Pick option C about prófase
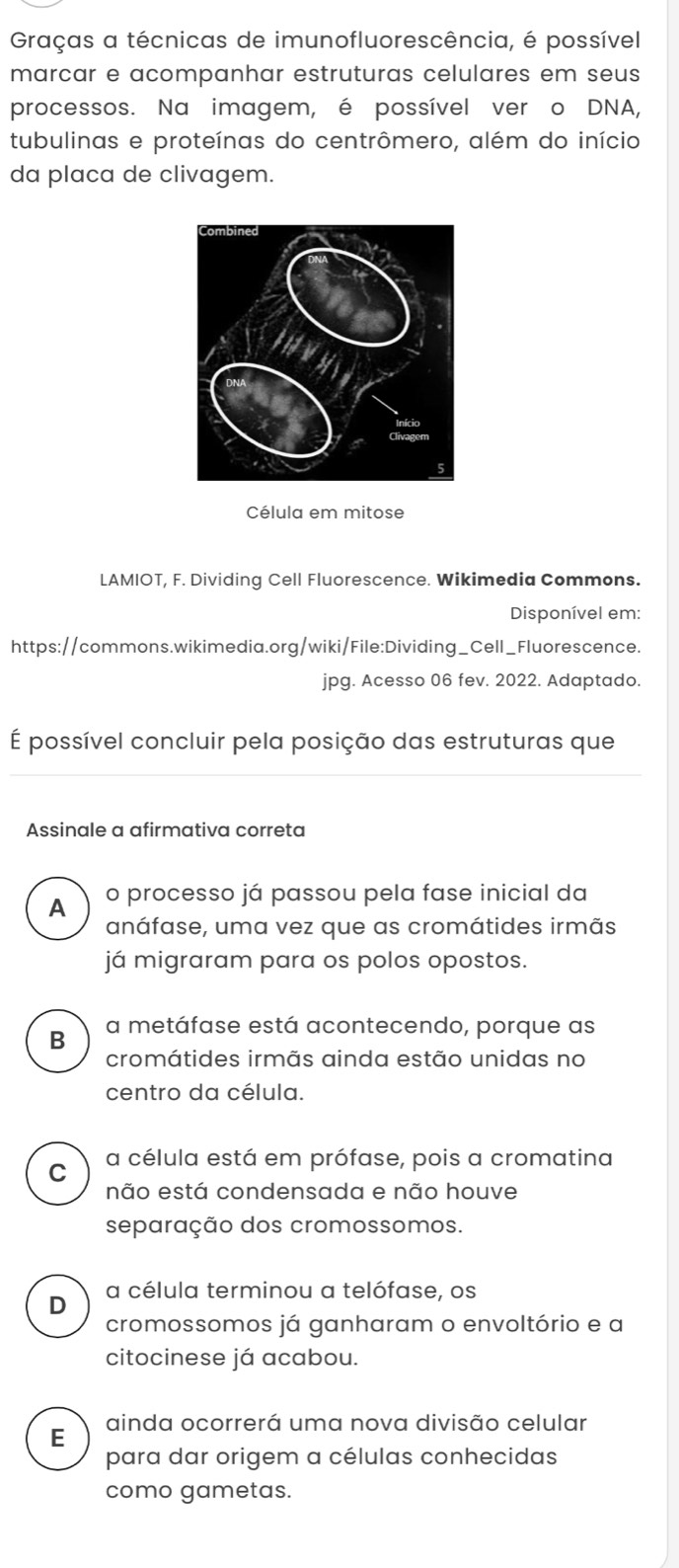 58,1173
